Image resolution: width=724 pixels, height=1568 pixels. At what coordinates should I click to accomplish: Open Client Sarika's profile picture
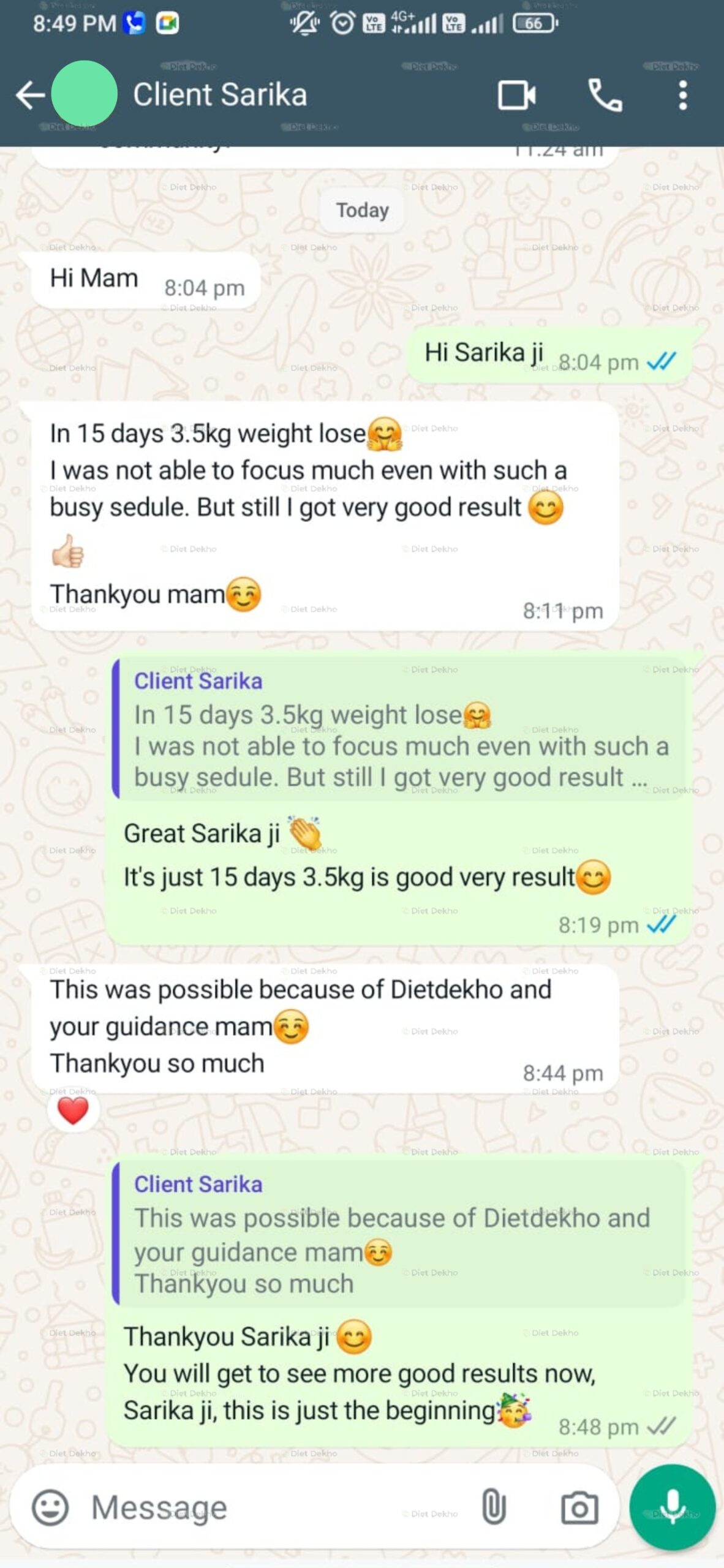[x=84, y=94]
